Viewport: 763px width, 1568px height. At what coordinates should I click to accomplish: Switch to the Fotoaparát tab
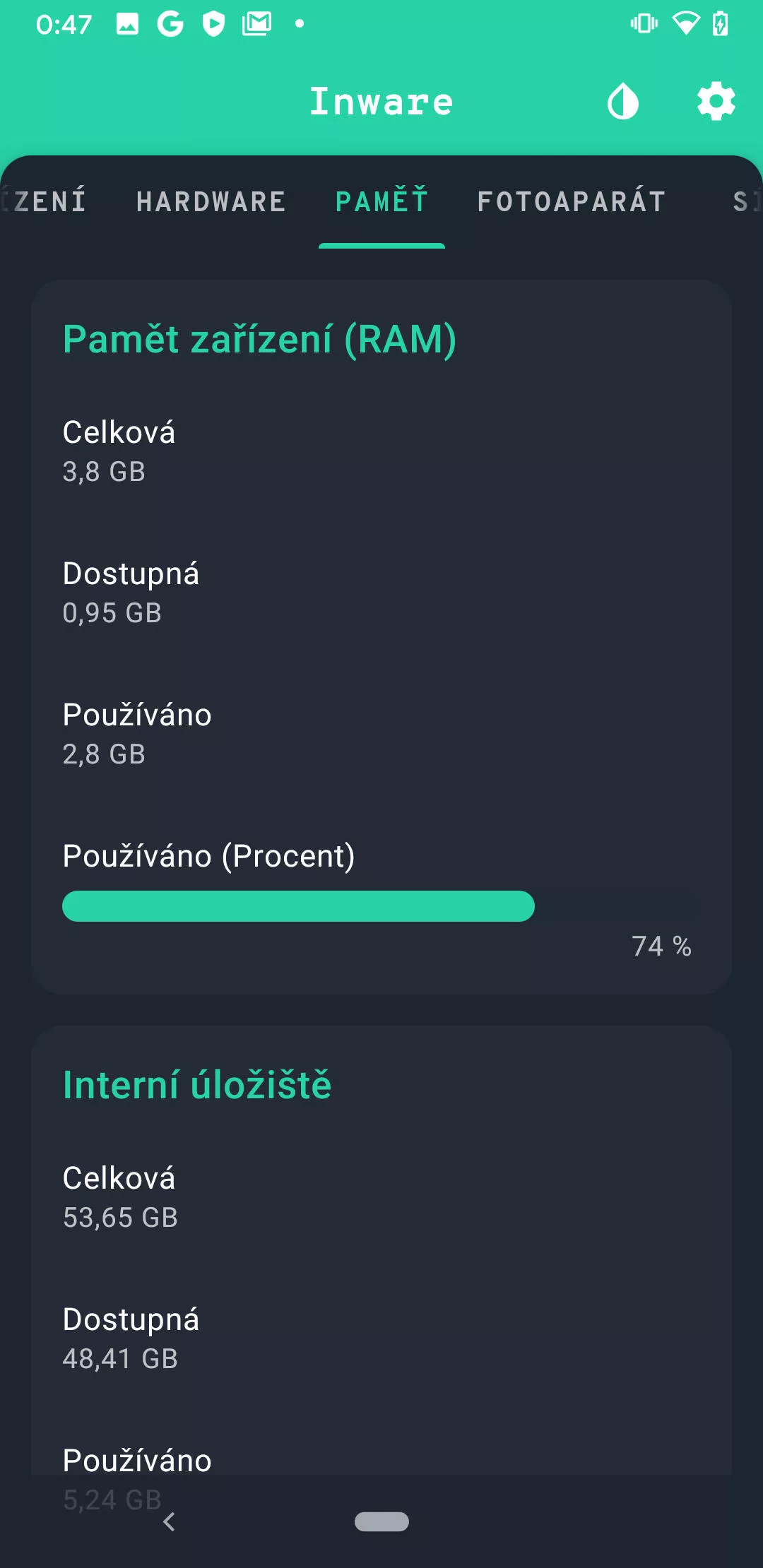tap(572, 202)
